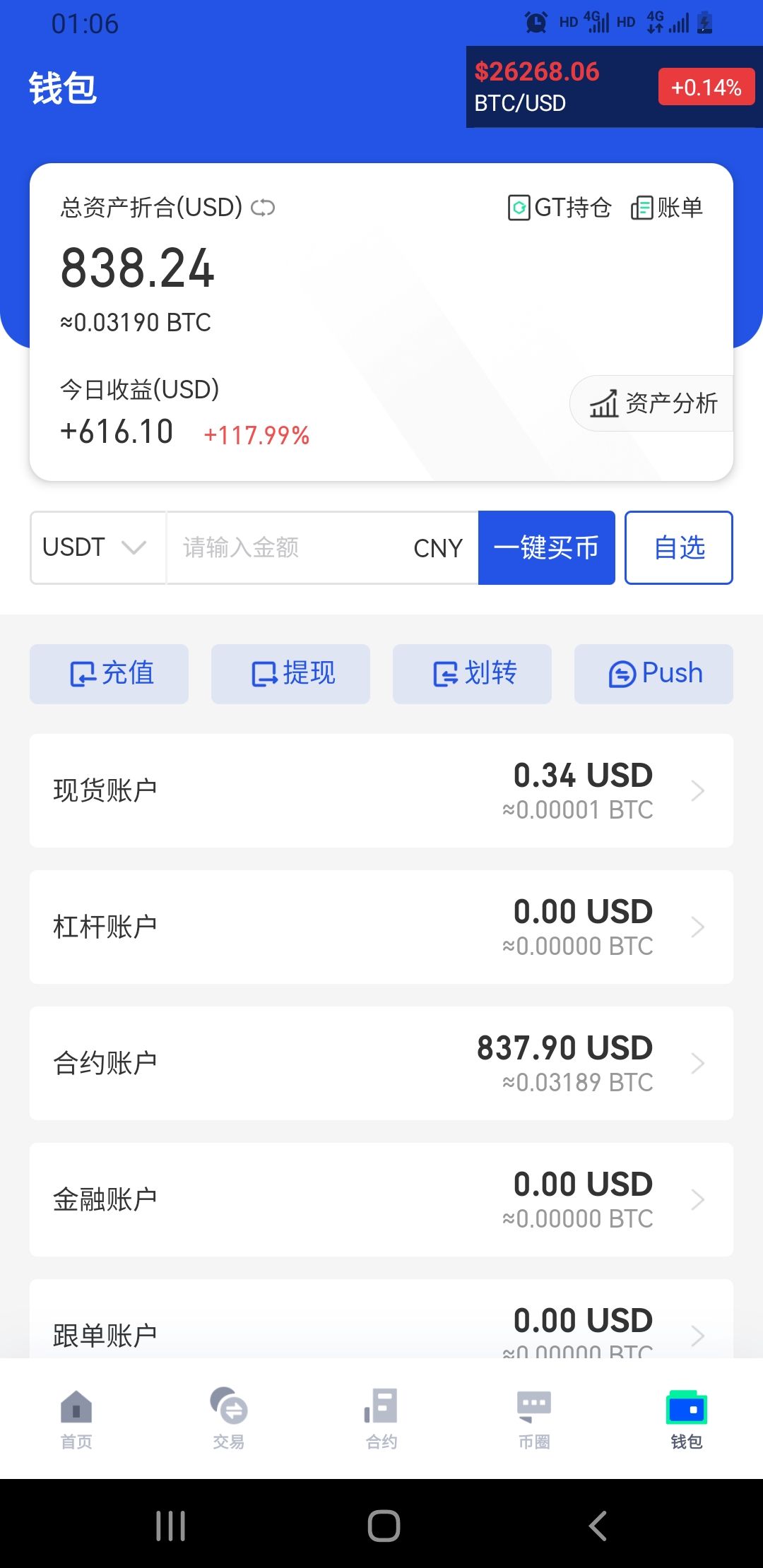Tap the 一键买币 quick buy button

pyautogui.click(x=547, y=547)
